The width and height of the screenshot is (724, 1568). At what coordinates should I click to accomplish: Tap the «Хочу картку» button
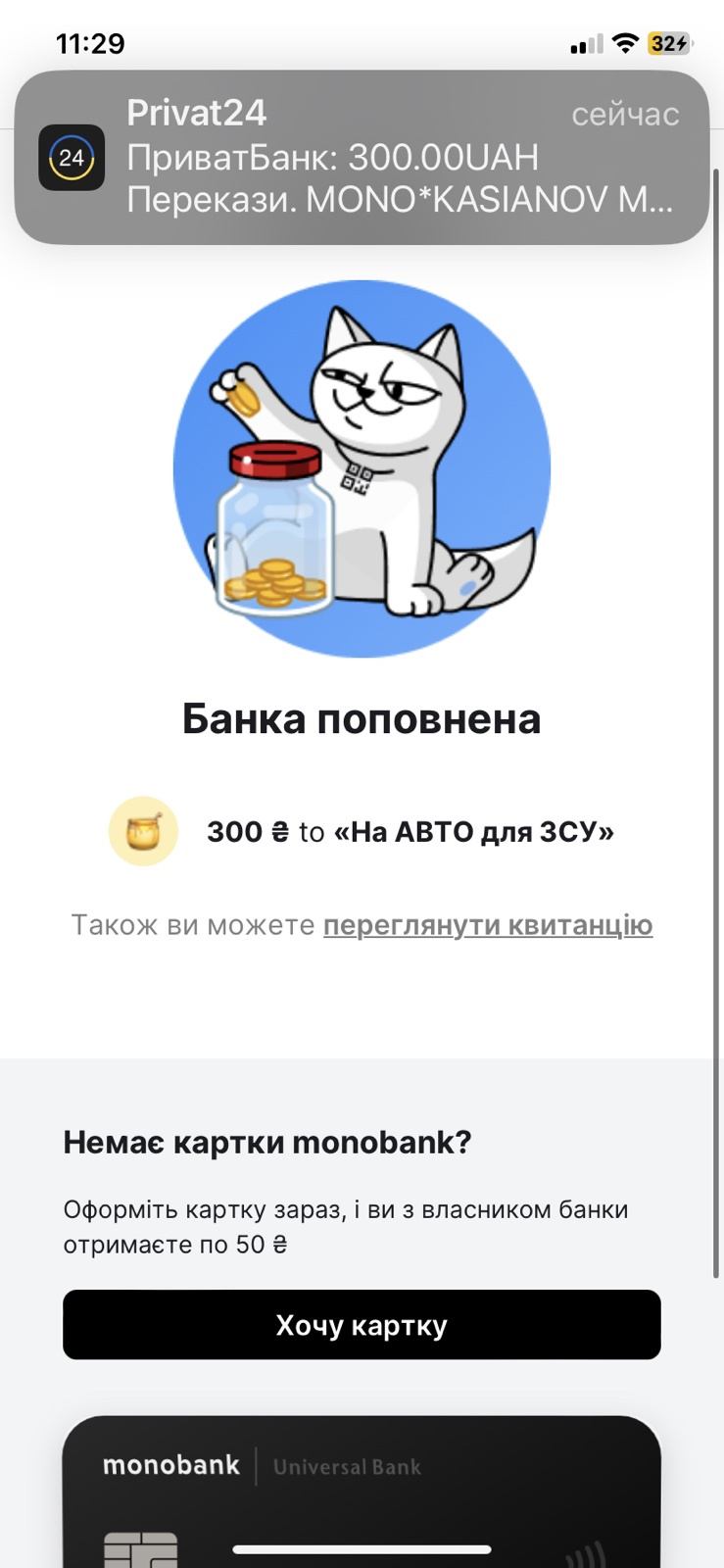click(362, 1325)
